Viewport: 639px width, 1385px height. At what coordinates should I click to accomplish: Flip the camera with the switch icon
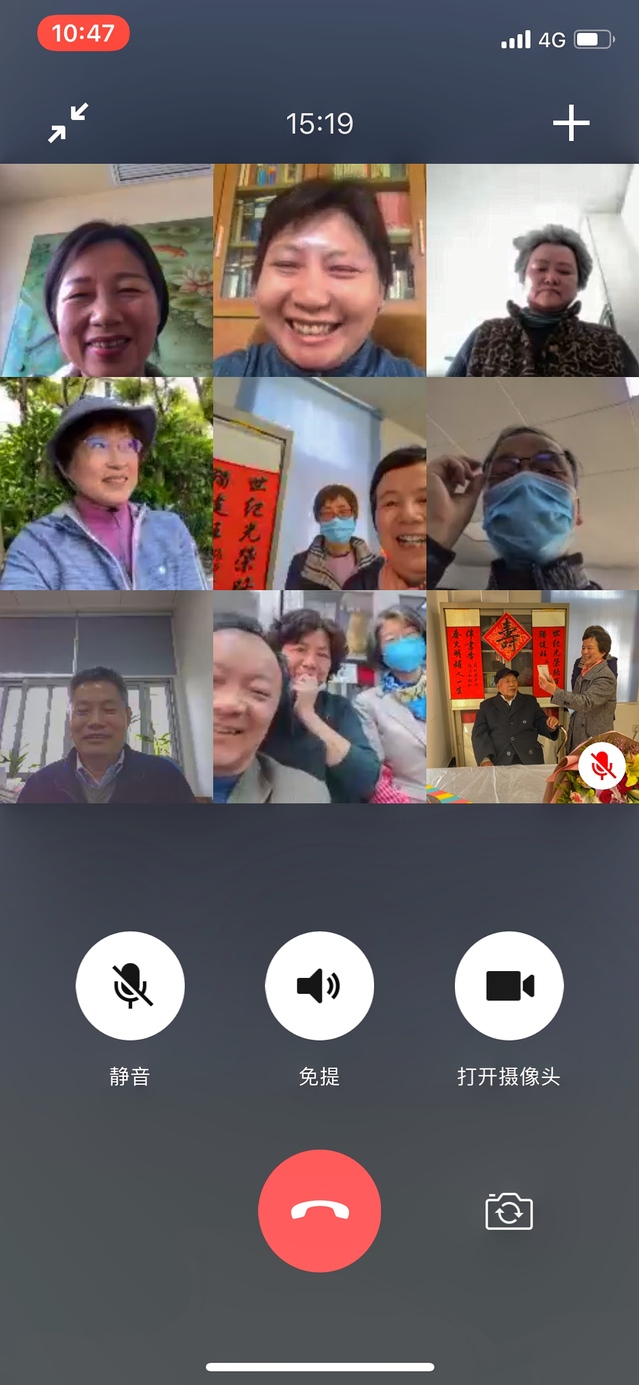[x=509, y=1211]
